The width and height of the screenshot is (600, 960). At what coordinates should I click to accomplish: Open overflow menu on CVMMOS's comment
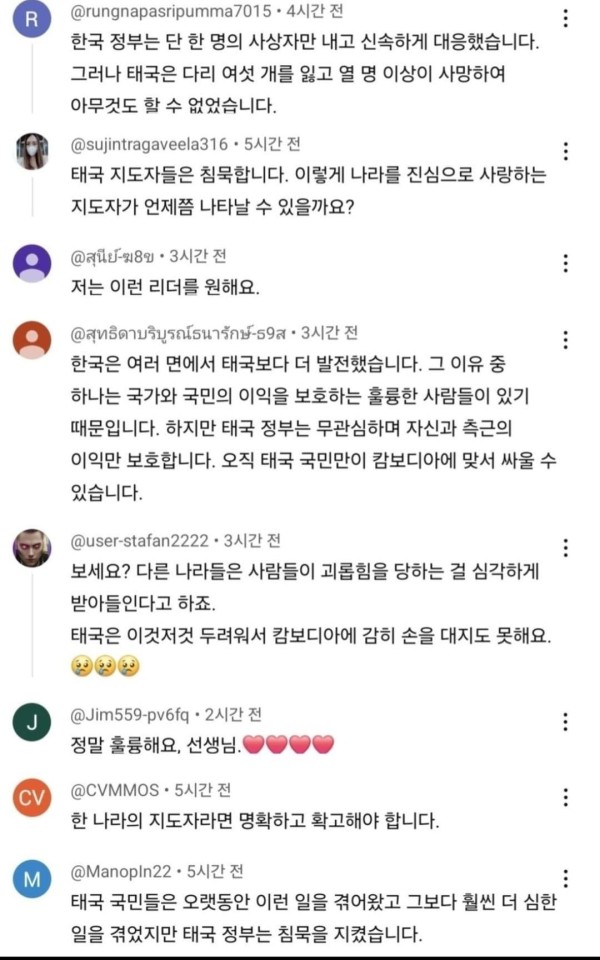566,797
